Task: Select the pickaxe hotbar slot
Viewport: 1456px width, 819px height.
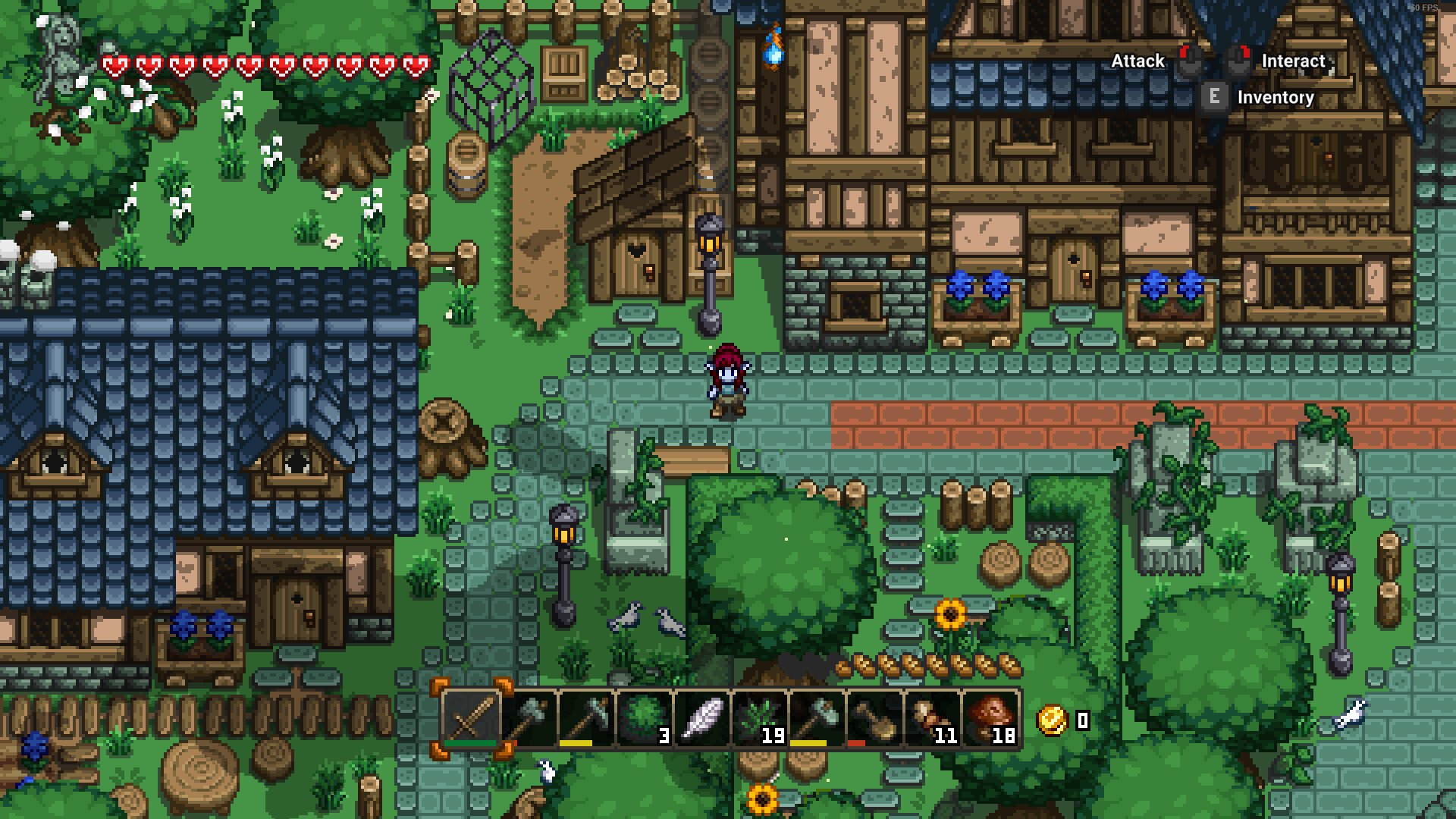Action: click(585, 718)
